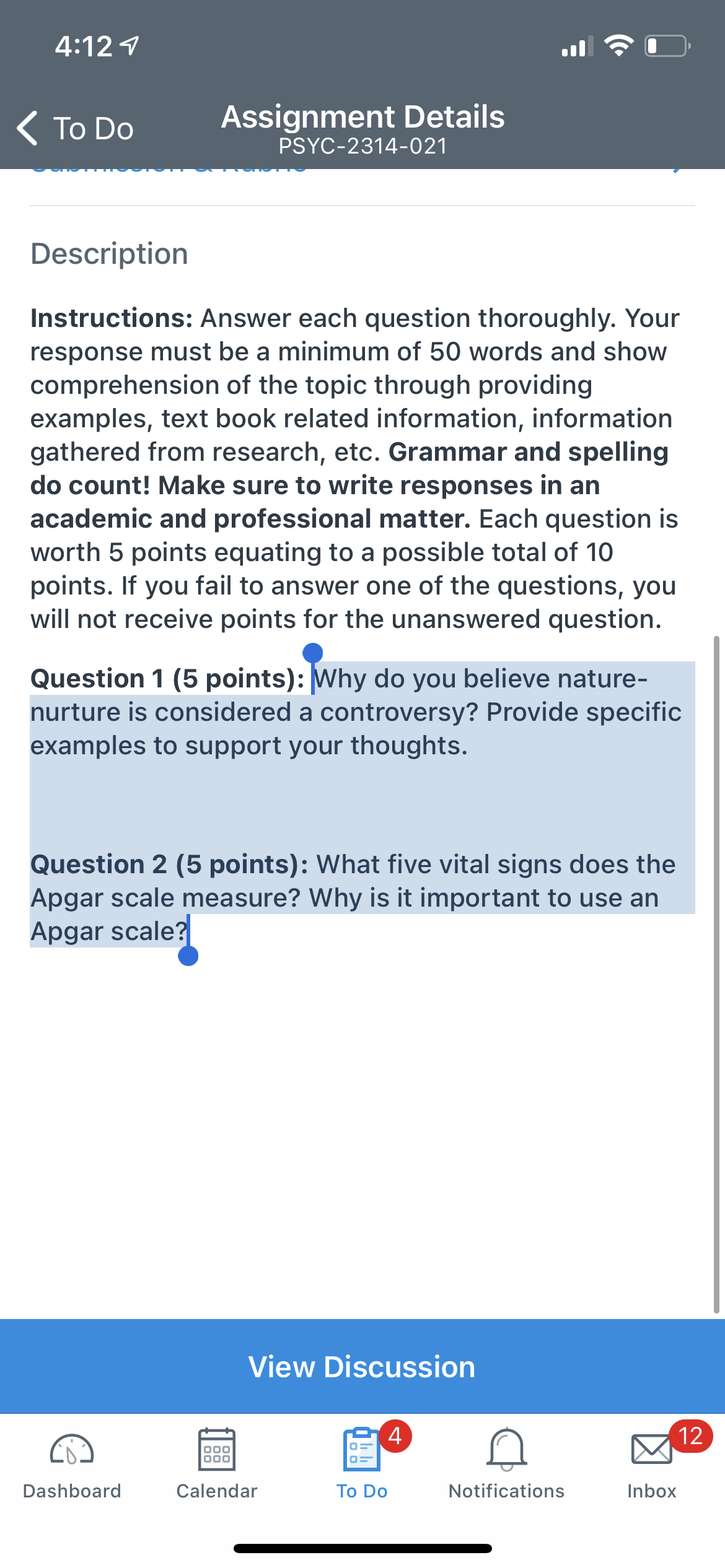Tap the View Discussion button

pyautogui.click(x=362, y=1366)
